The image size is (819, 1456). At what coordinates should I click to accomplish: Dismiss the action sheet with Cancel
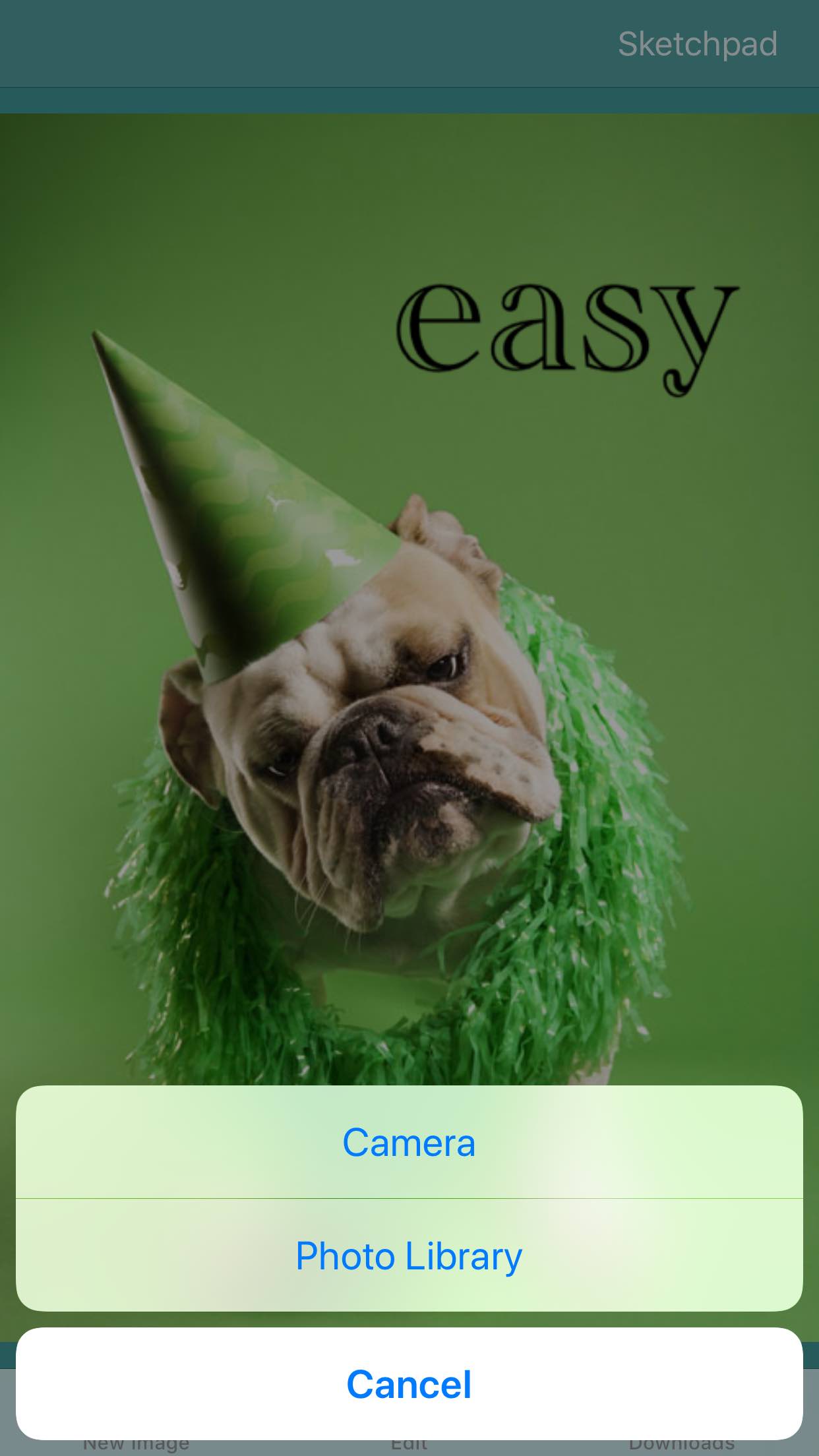tap(409, 1383)
